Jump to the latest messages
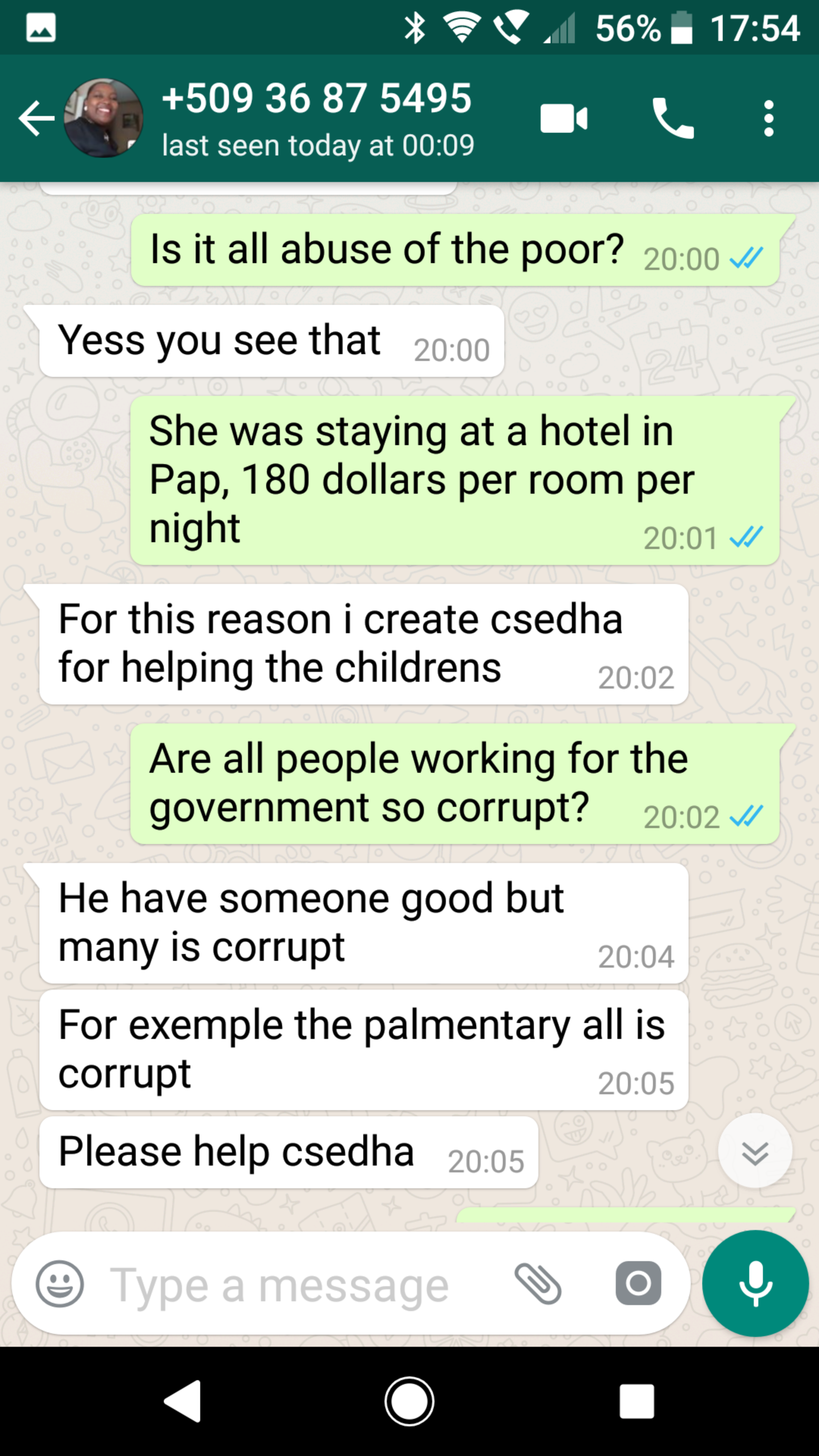 755,1151
